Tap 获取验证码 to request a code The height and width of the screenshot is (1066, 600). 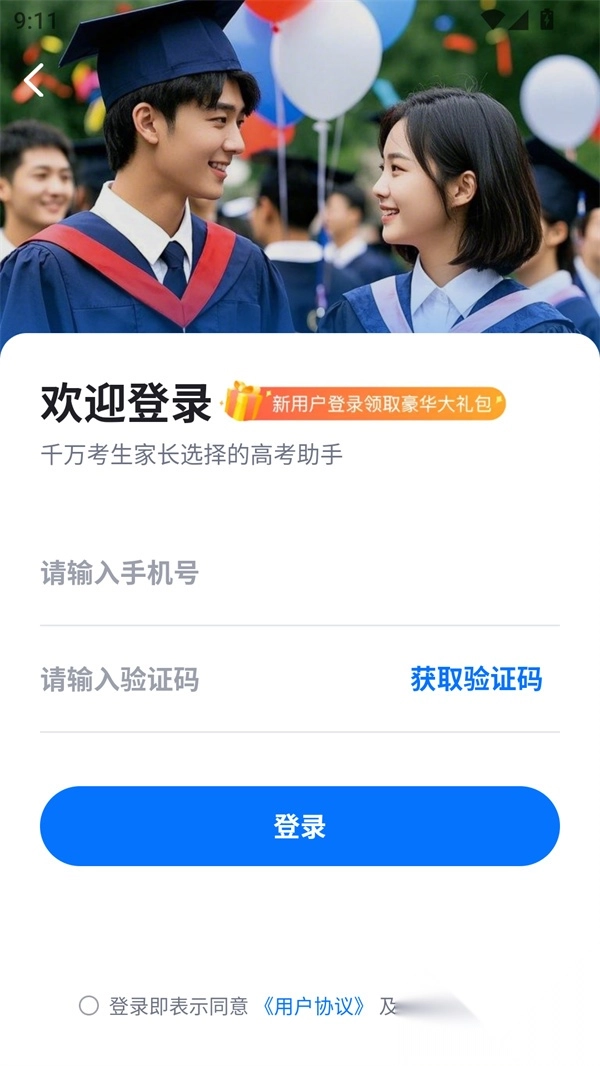pos(476,680)
